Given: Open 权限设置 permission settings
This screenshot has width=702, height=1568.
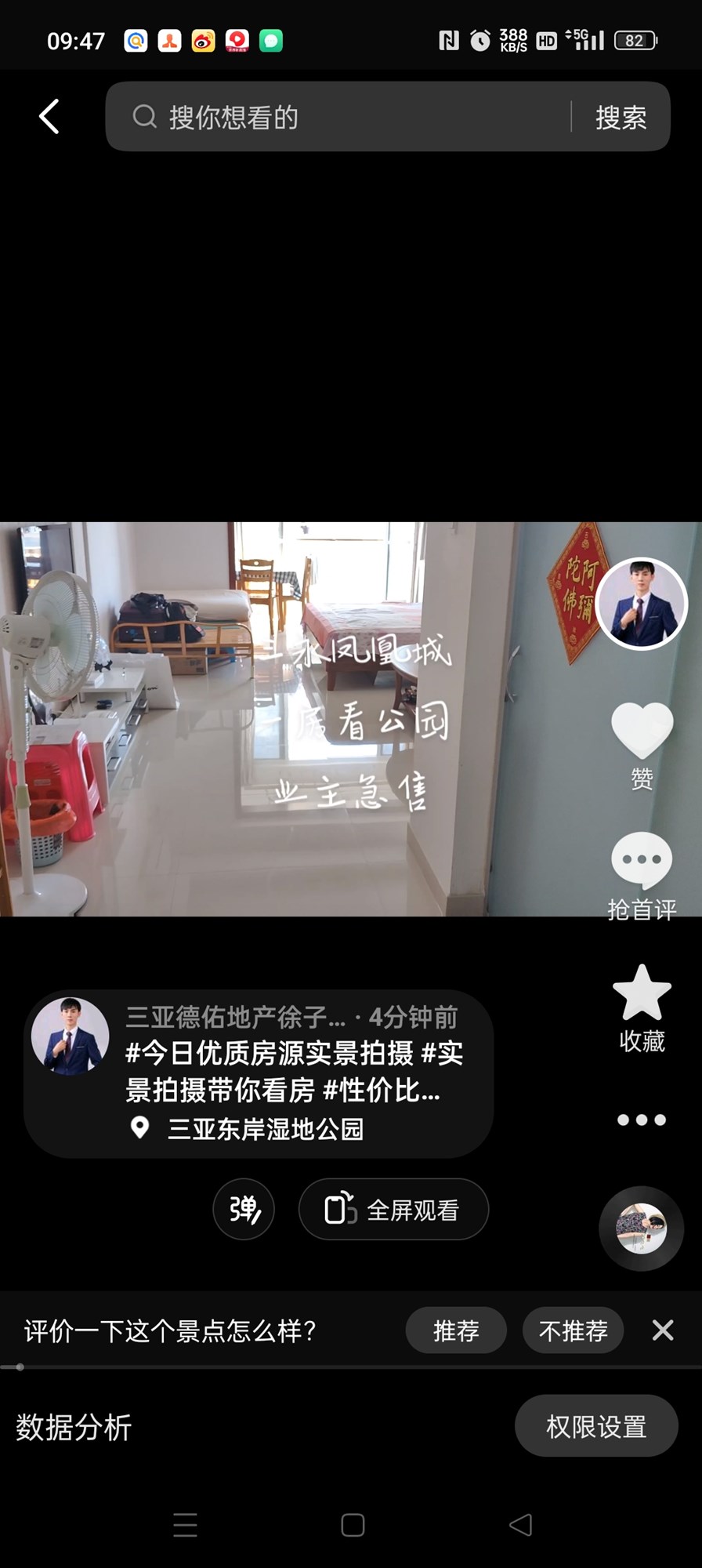Looking at the screenshot, I should (596, 1426).
